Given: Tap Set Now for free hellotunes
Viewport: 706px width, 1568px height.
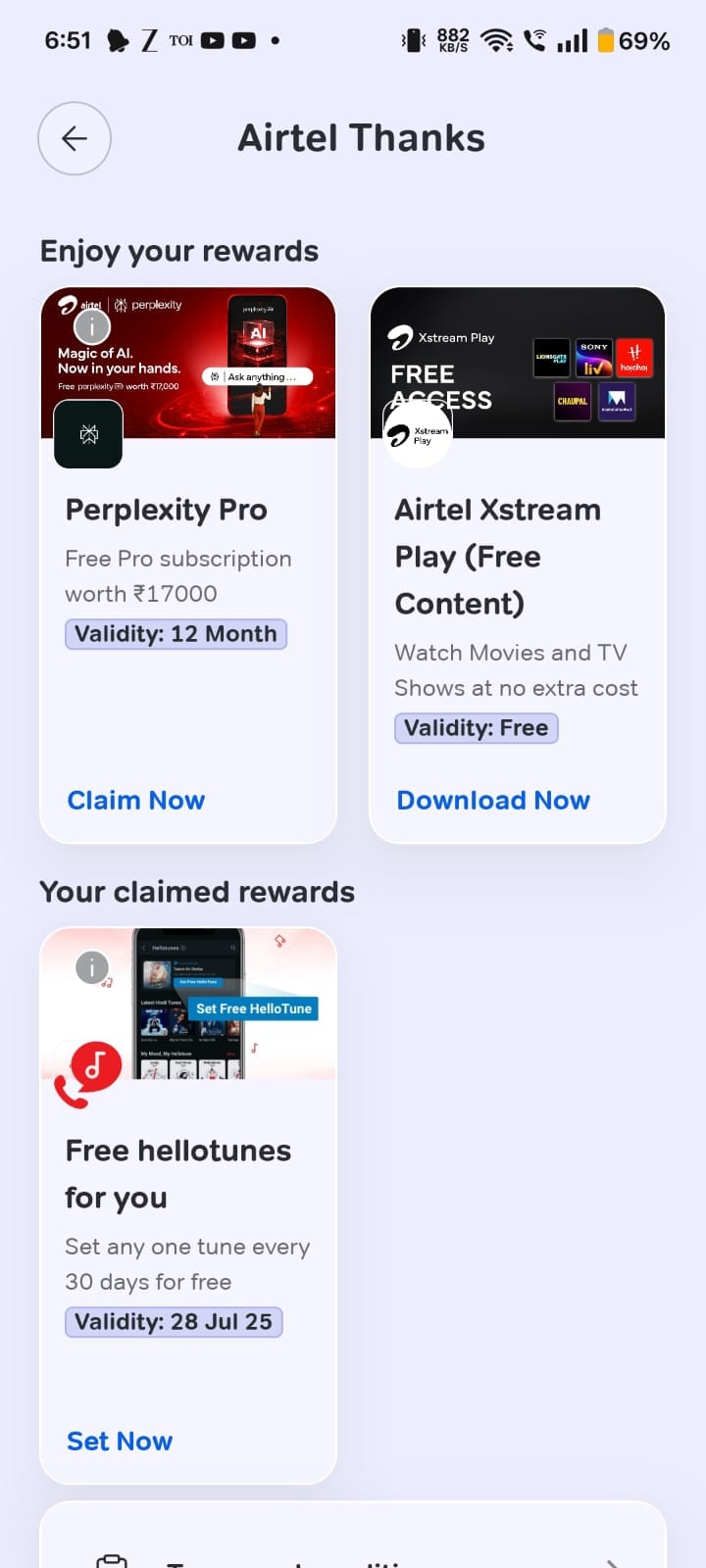Looking at the screenshot, I should tap(120, 1441).
